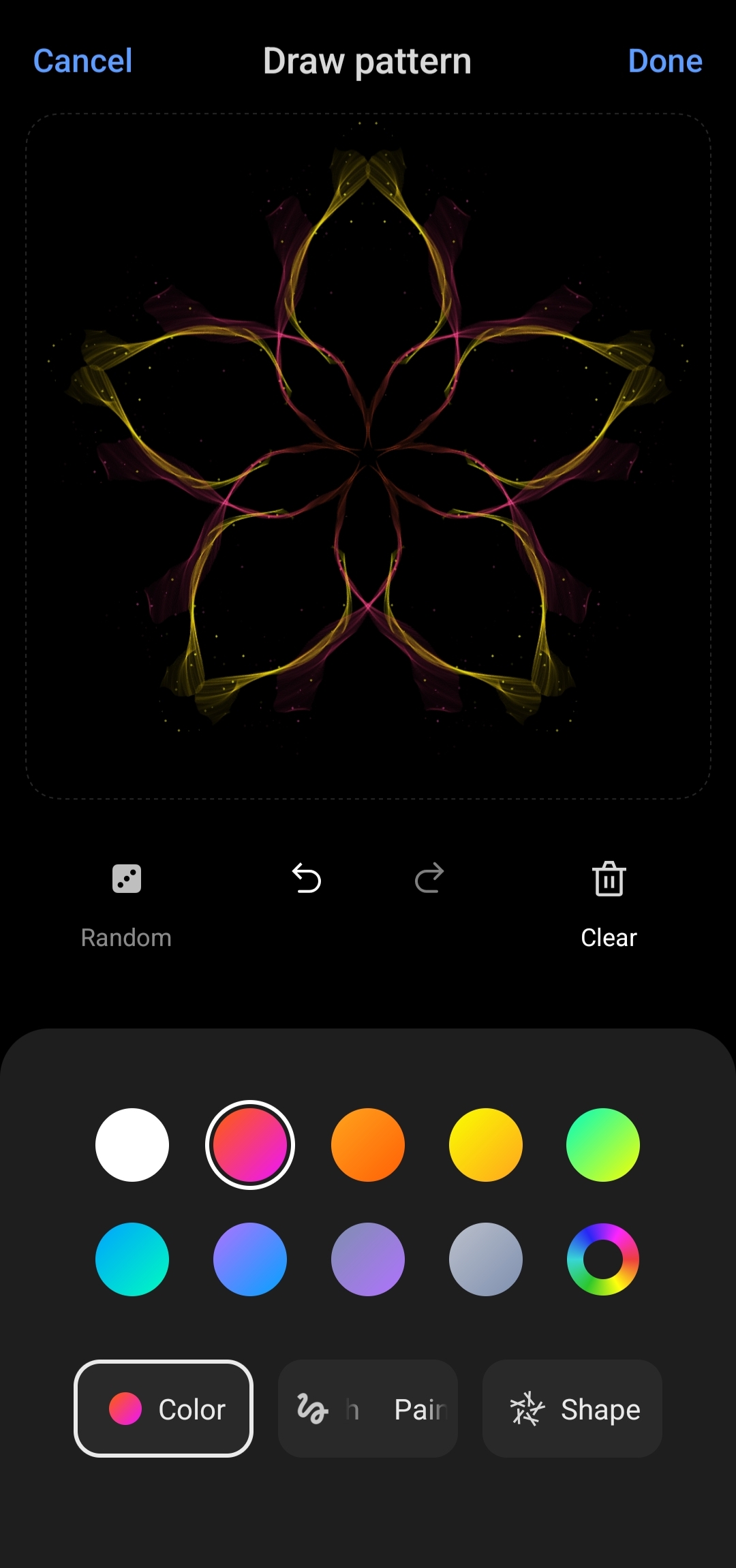736x1568 pixels.
Task: Open the rainbow custom color picker
Action: (603, 1259)
